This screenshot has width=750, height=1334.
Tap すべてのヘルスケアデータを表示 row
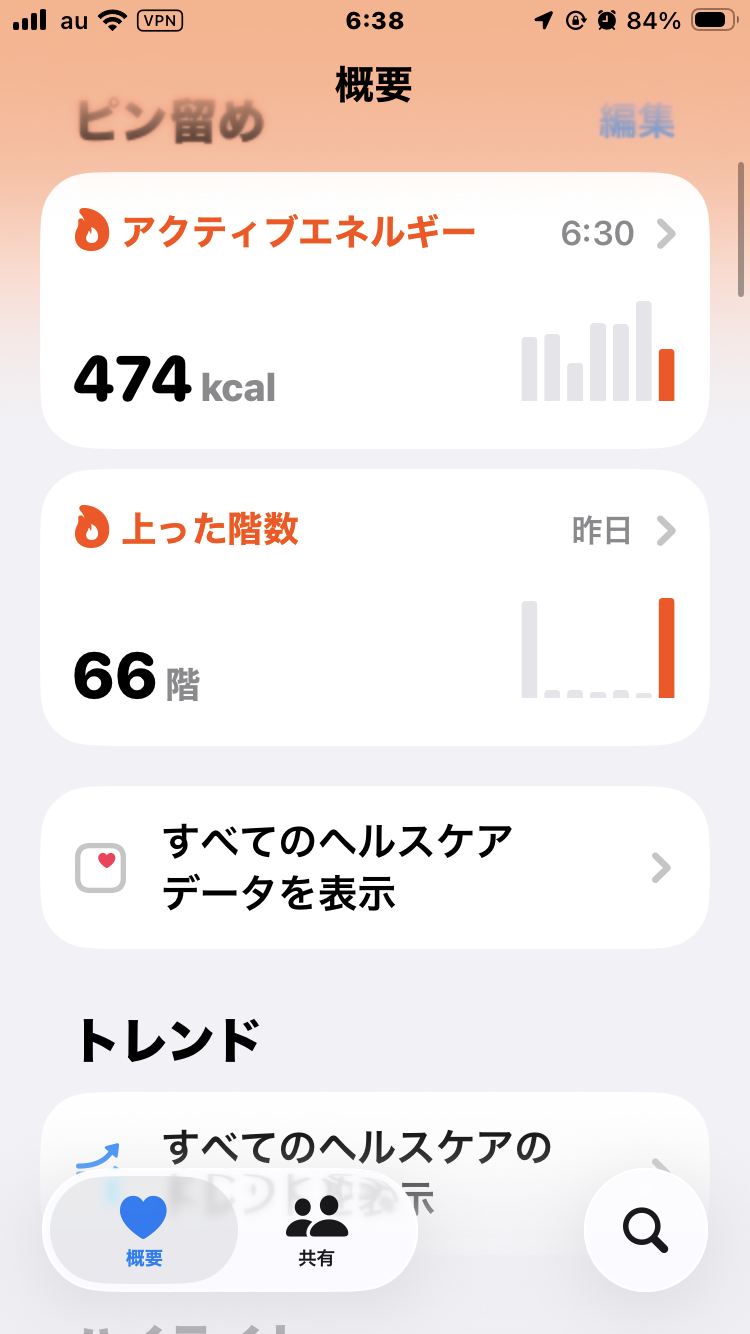pyautogui.click(x=374, y=867)
